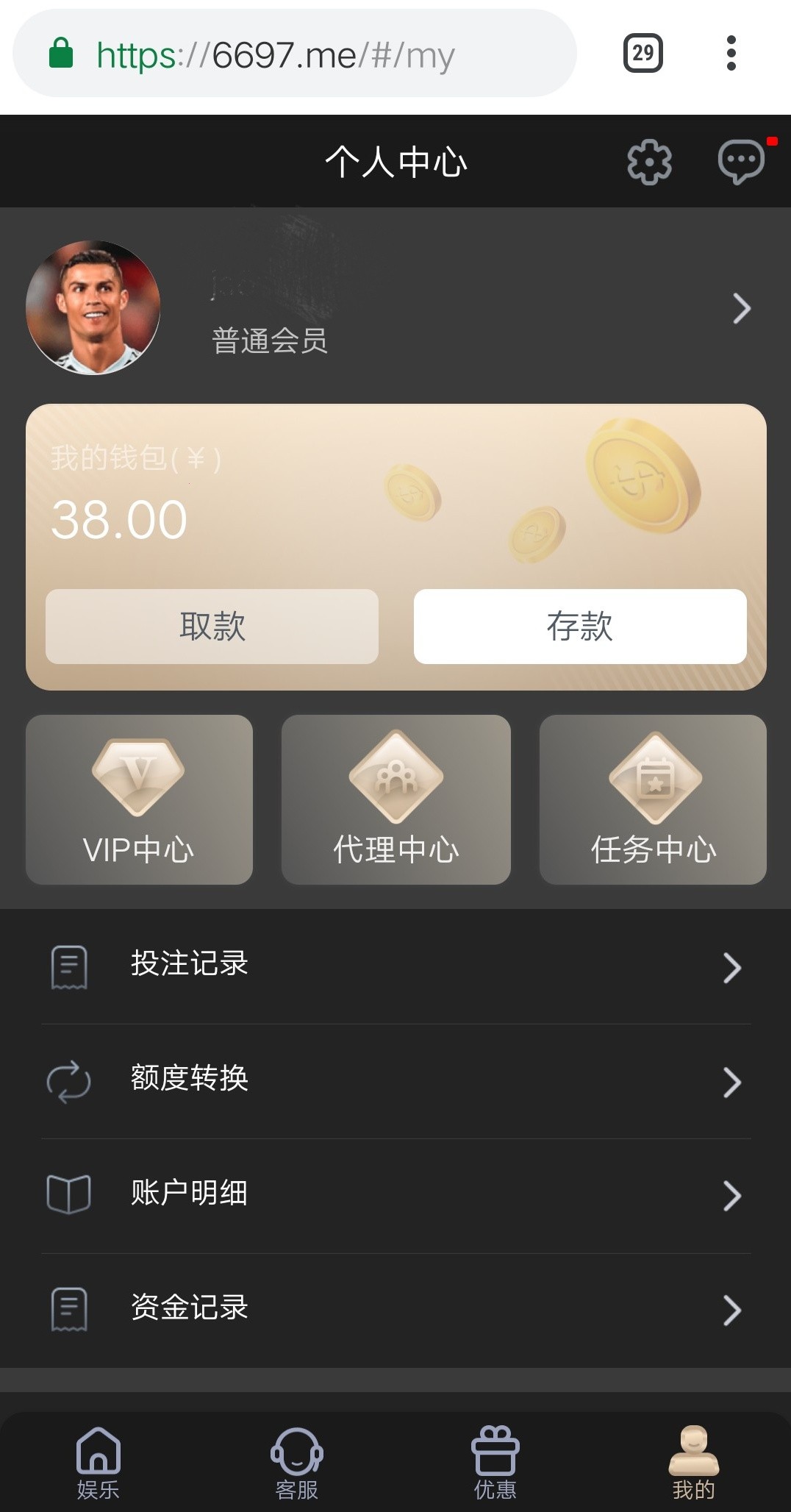Select the 我的 tab
The width and height of the screenshot is (791, 1512).
click(693, 1462)
